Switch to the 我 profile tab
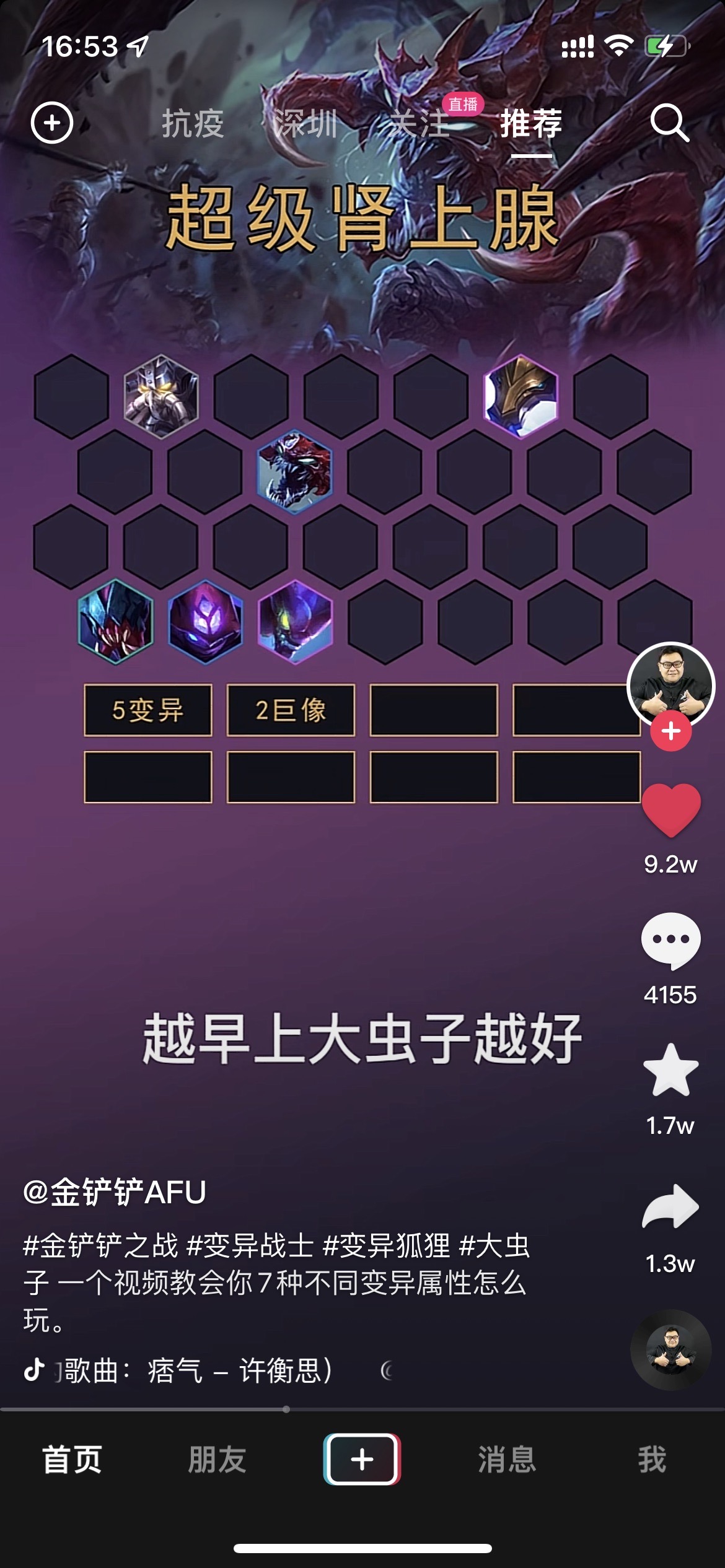 652,1460
